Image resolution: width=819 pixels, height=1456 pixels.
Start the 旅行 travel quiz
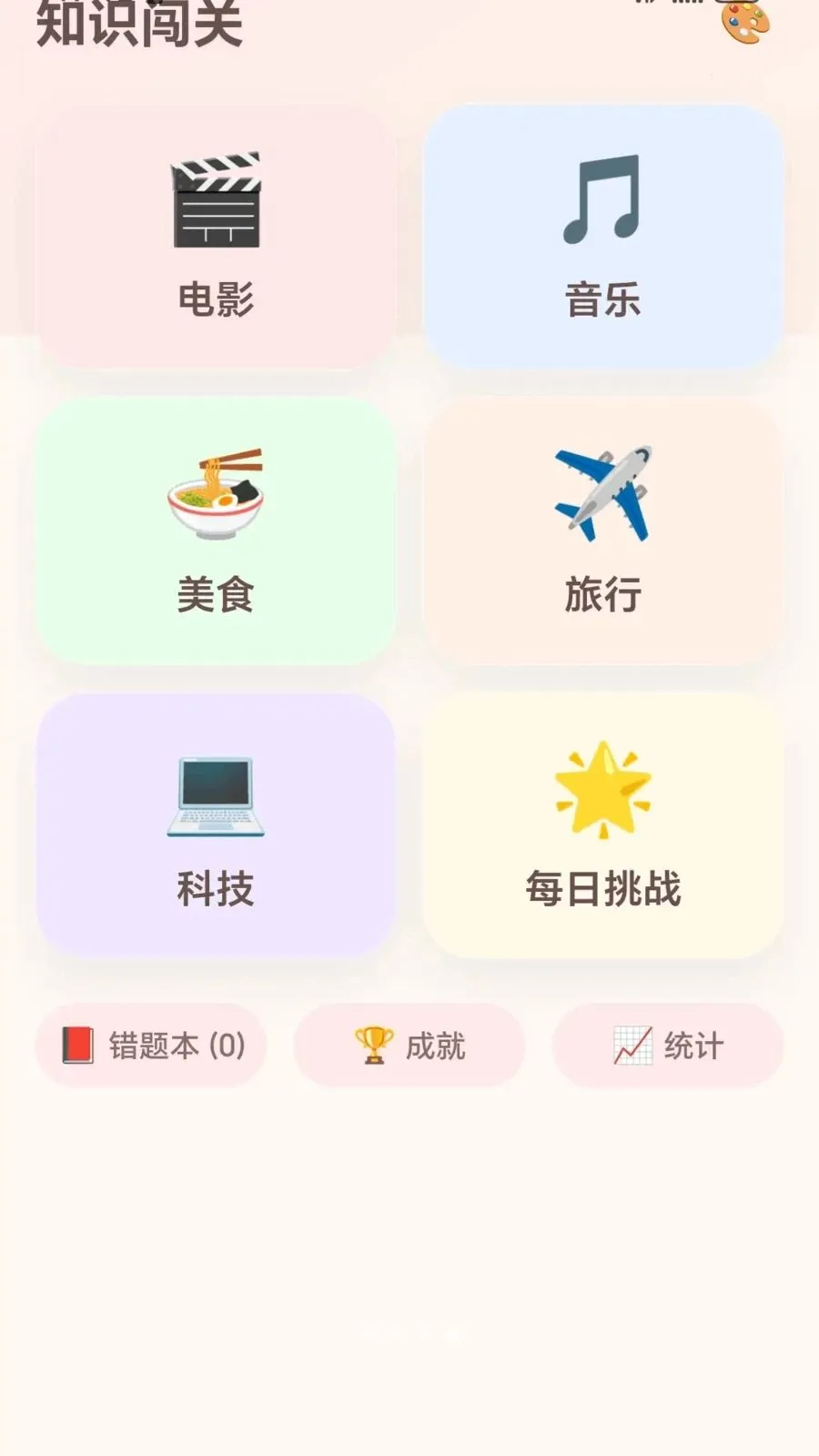pos(603,532)
